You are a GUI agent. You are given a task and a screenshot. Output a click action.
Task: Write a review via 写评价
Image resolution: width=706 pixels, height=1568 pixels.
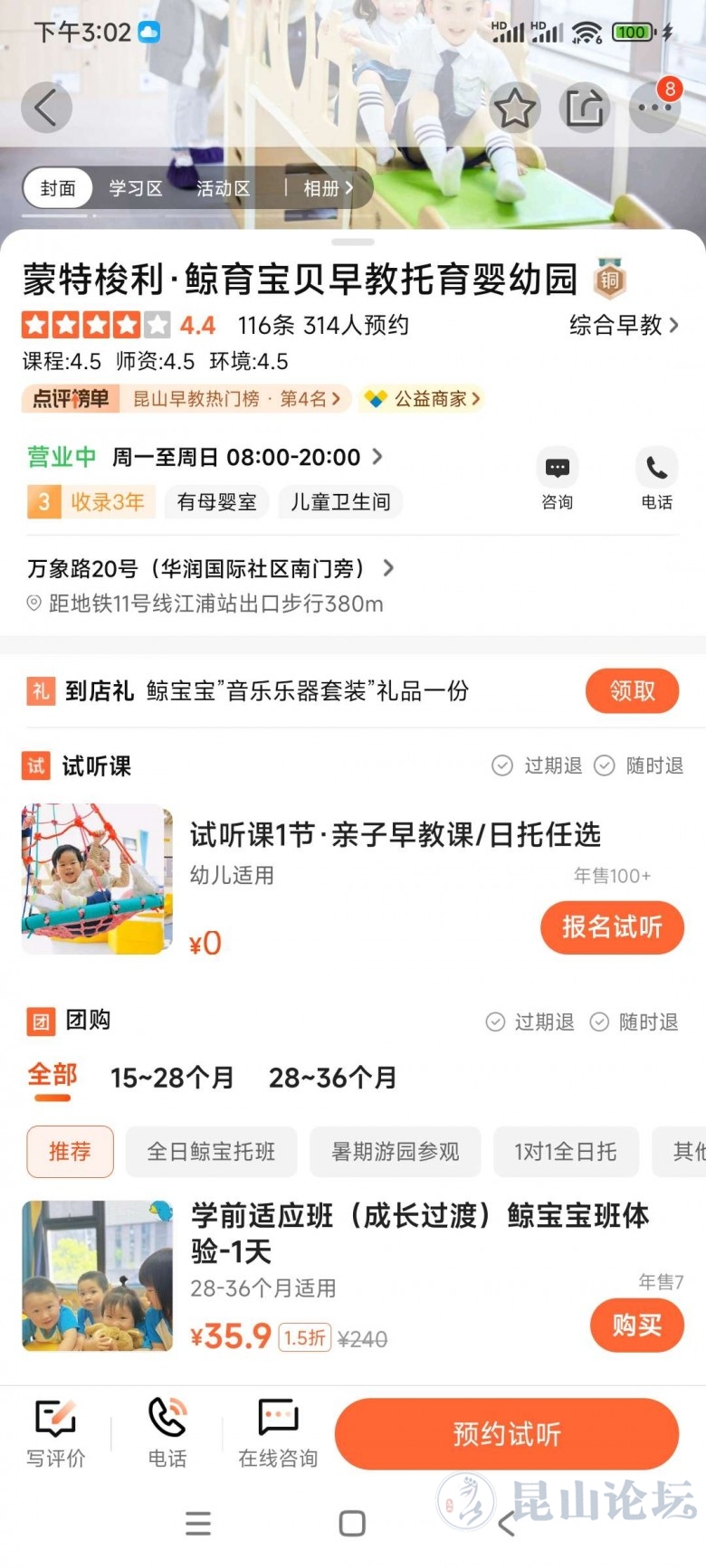tap(55, 1433)
